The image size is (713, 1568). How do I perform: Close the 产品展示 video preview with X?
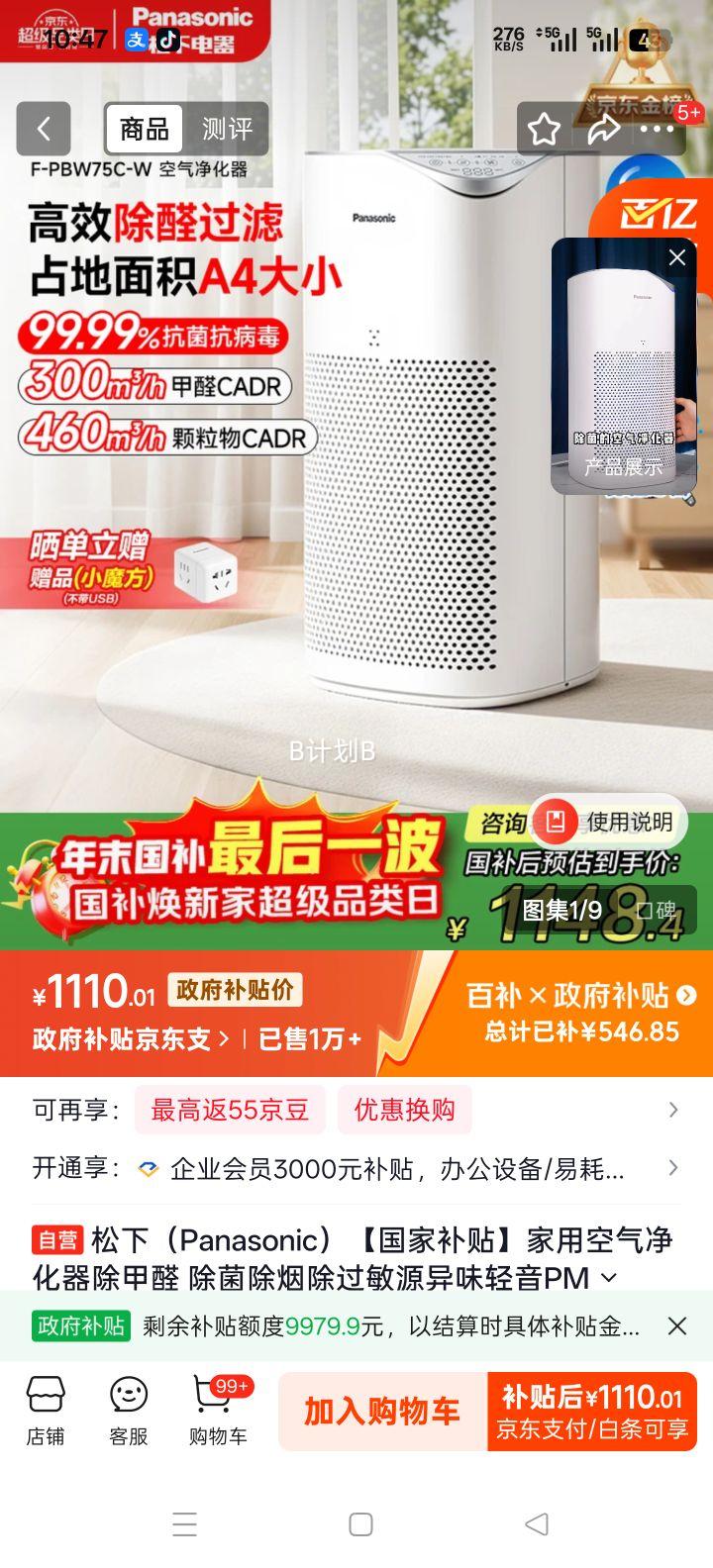(x=677, y=257)
